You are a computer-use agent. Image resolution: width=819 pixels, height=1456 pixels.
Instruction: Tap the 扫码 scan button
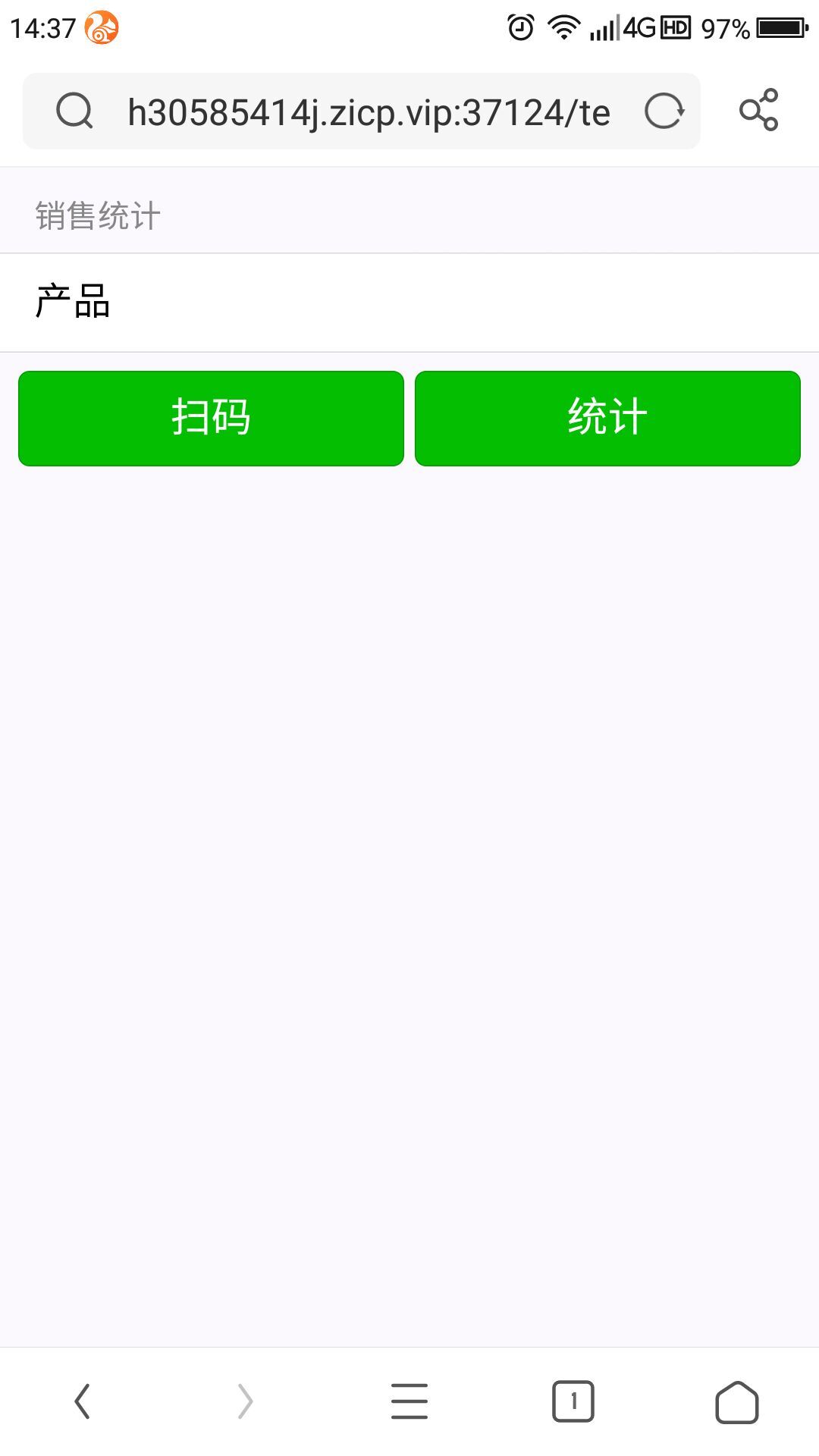[211, 418]
